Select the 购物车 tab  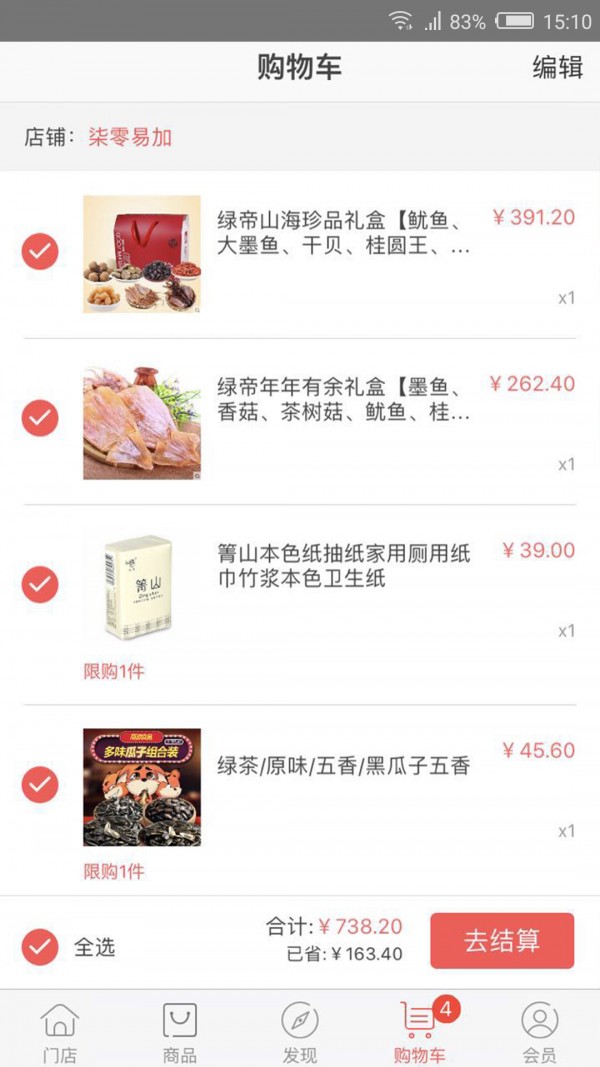(420, 1033)
